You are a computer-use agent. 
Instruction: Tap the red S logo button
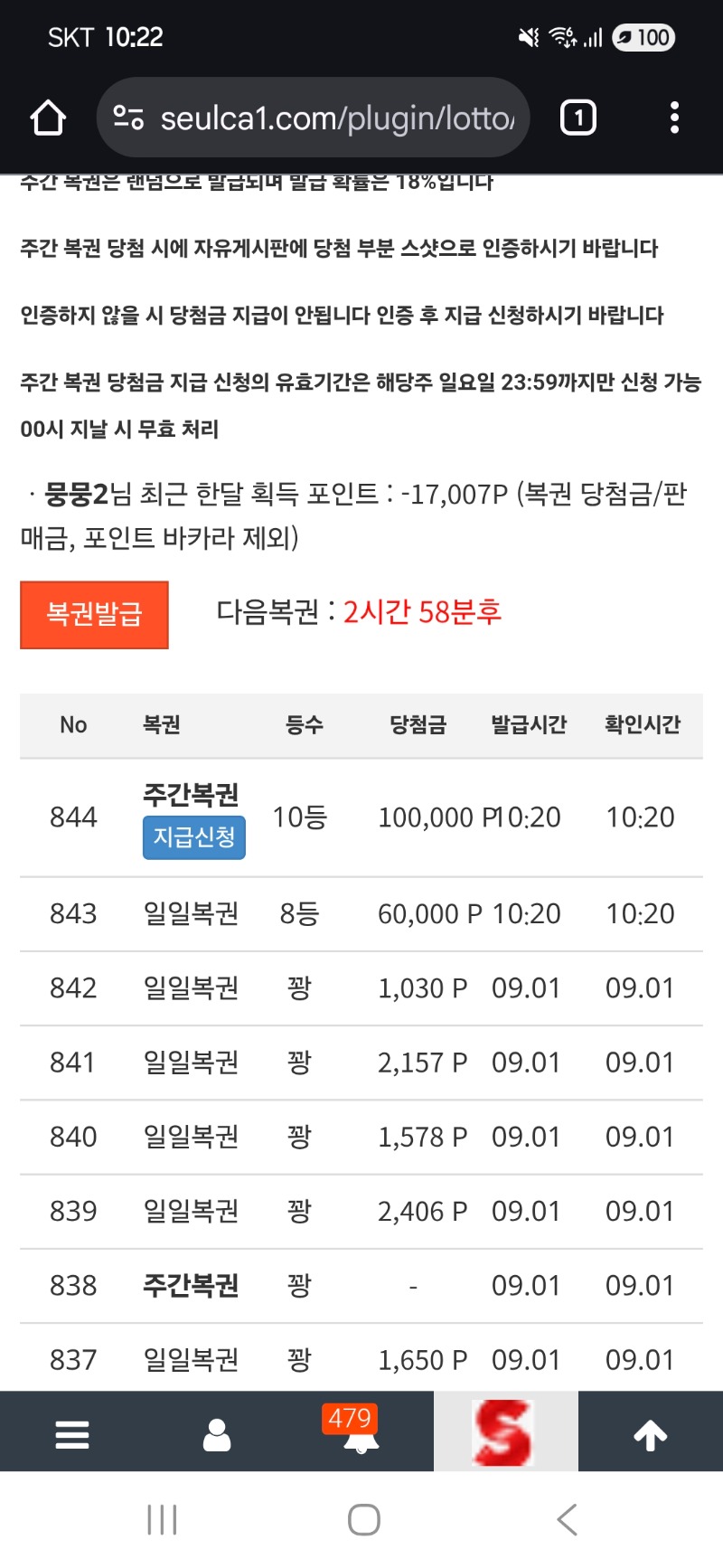coord(504,1432)
